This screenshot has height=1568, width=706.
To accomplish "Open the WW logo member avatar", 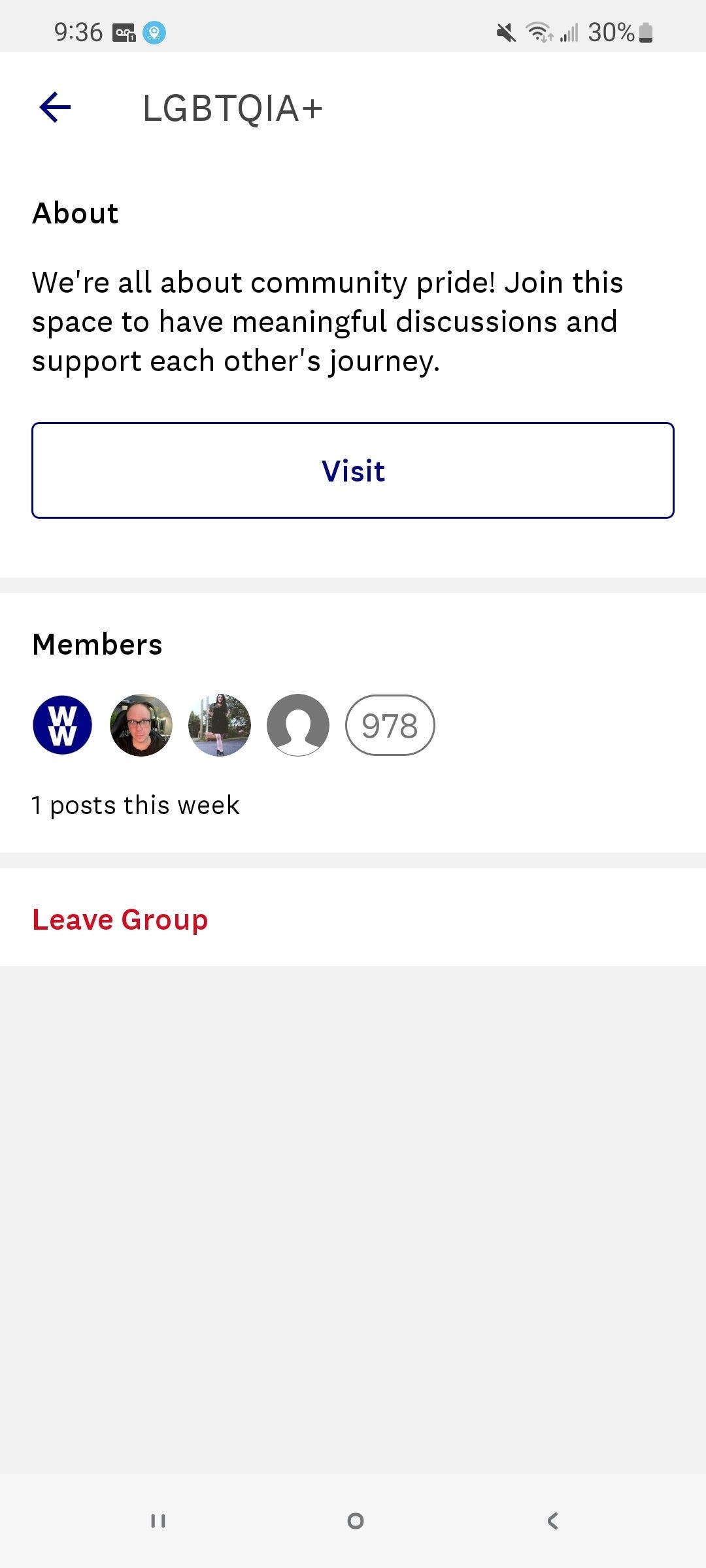I will [x=63, y=725].
